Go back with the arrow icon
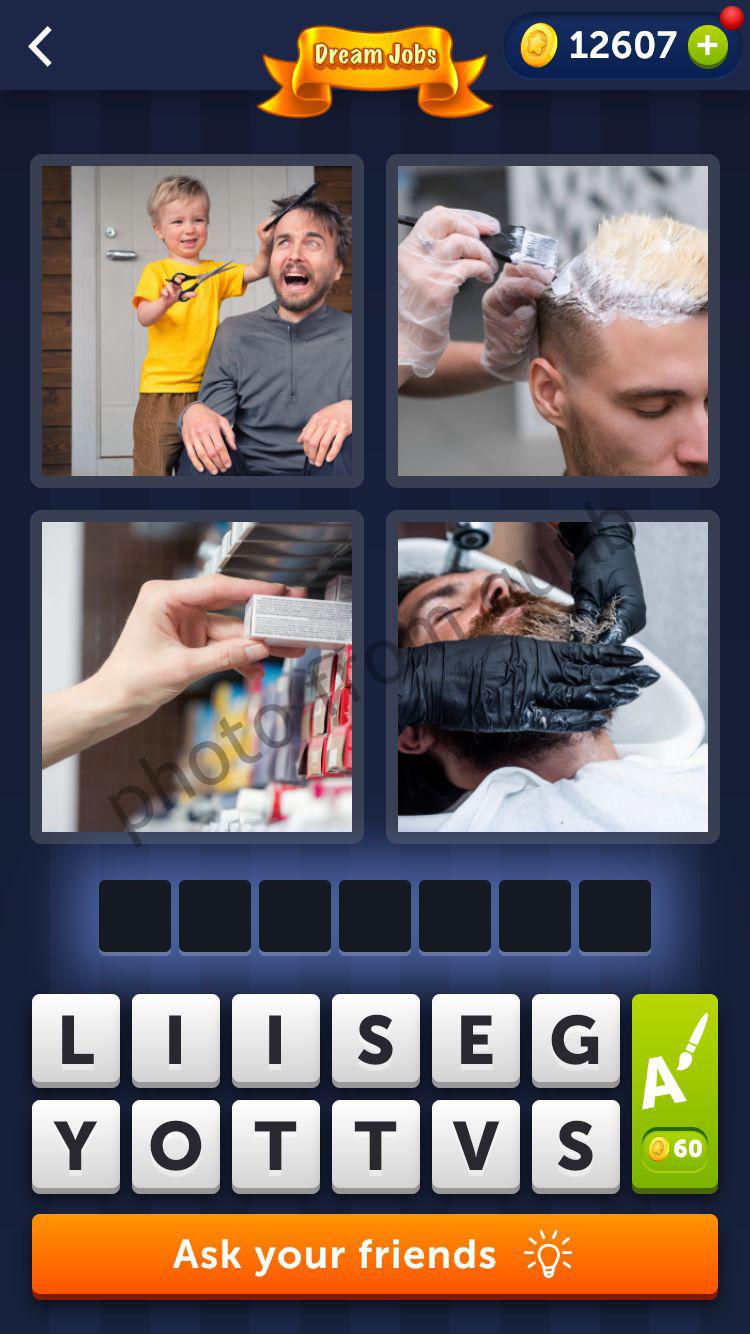The width and height of the screenshot is (750, 1334). tap(40, 47)
